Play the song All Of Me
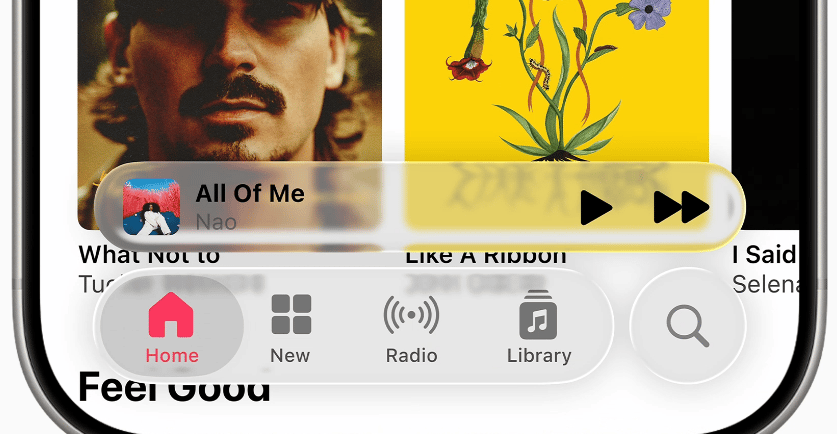This screenshot has width=837, height=434. (596, 208)
